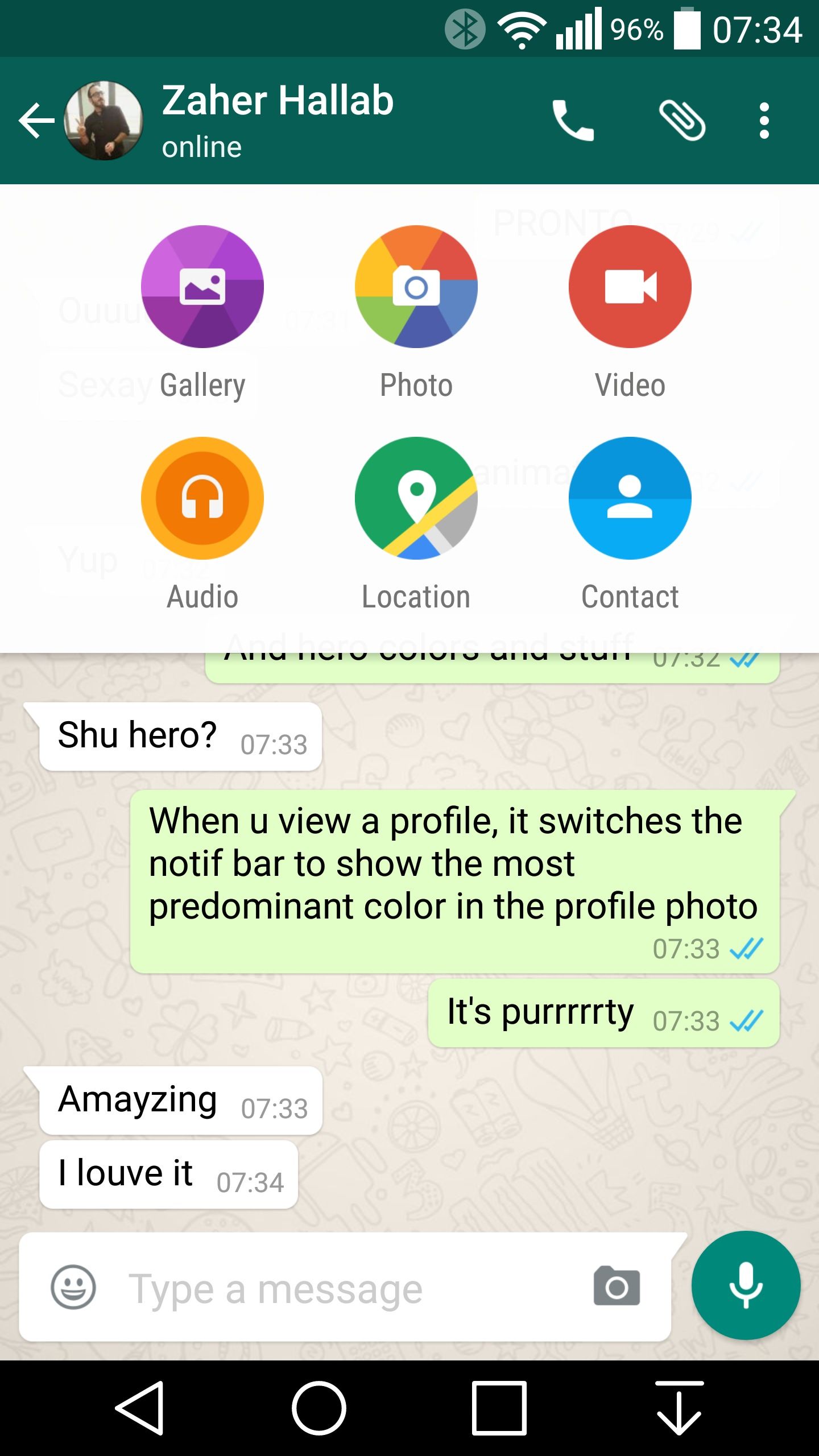Open Zaher Hallab's contact info
Screen dimensions: 819x1456
click(x=279, y=119)
